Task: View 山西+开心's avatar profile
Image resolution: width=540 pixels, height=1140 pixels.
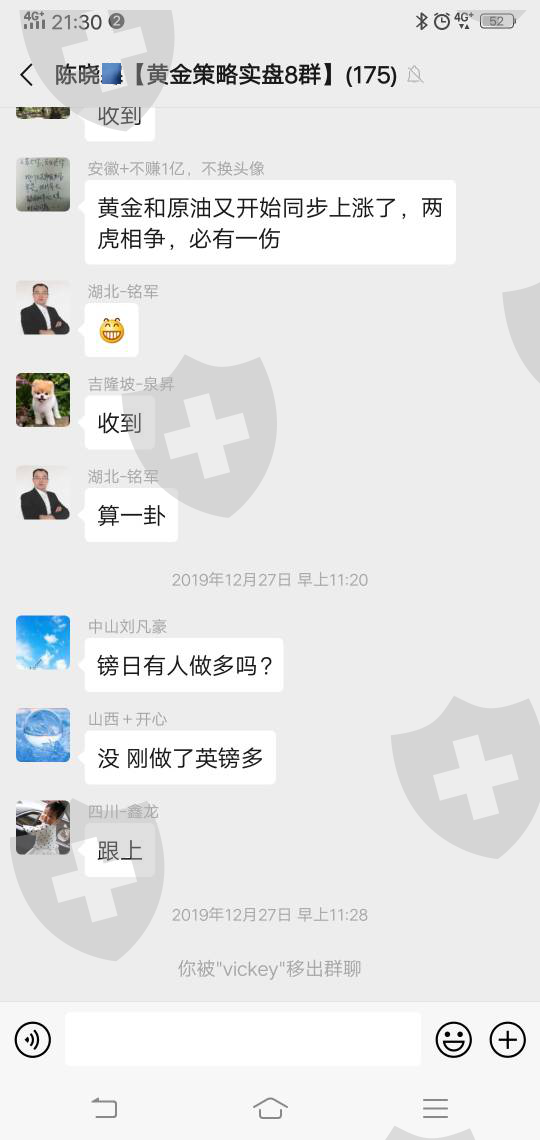Action: click(x=43, y=734)
